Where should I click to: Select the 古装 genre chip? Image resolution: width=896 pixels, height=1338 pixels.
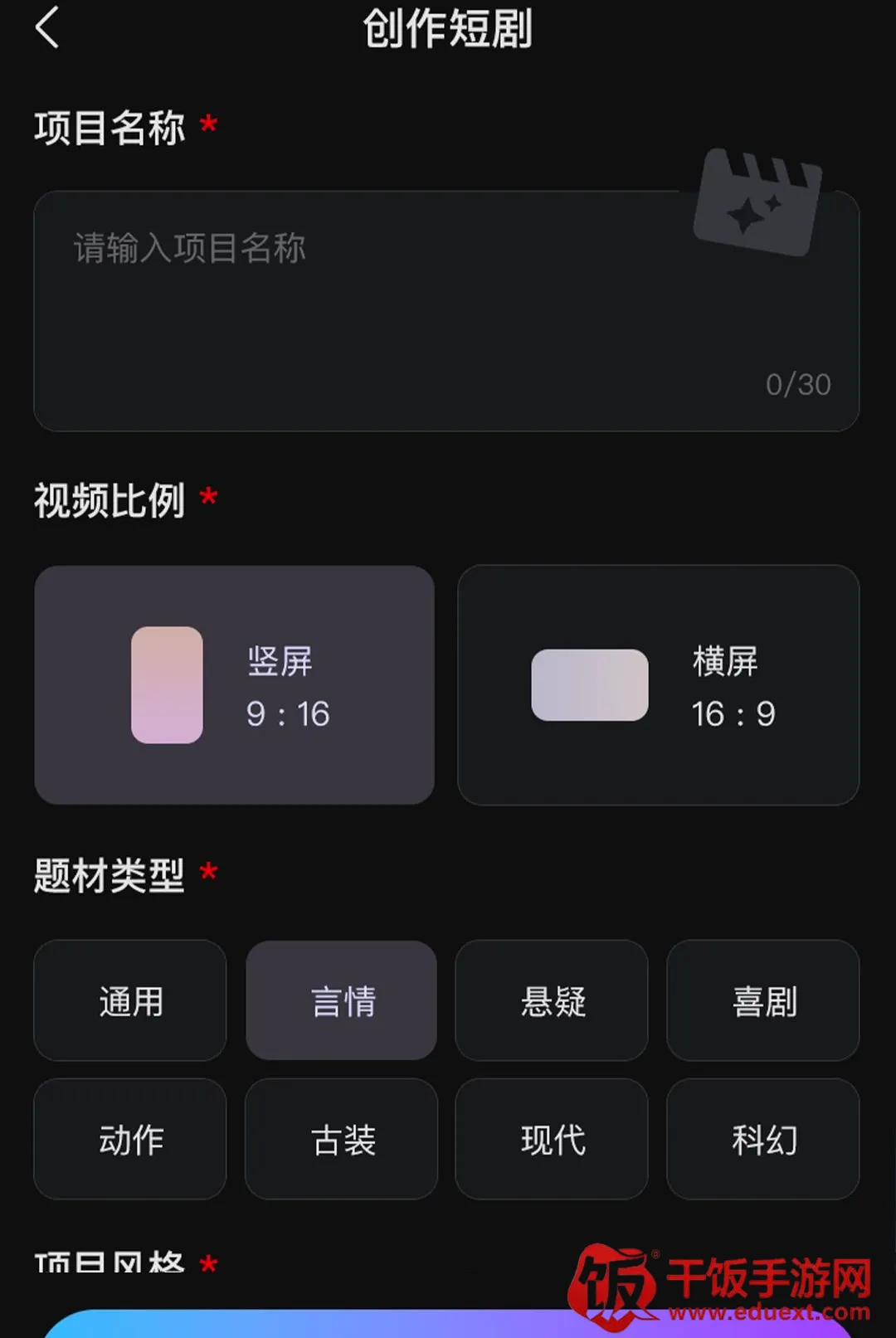click(x=342, y=1139)
